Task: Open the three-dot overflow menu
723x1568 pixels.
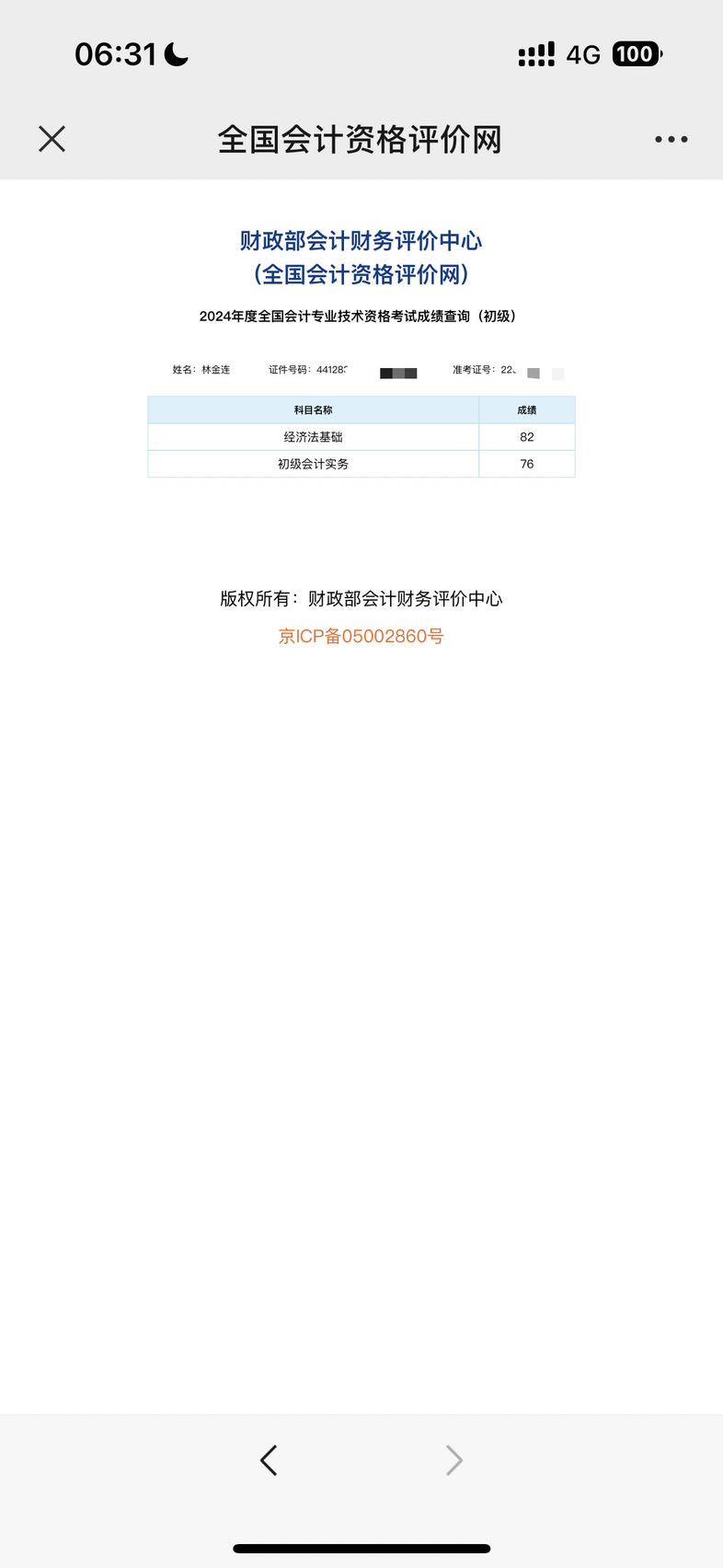Action: pos(671,140)
